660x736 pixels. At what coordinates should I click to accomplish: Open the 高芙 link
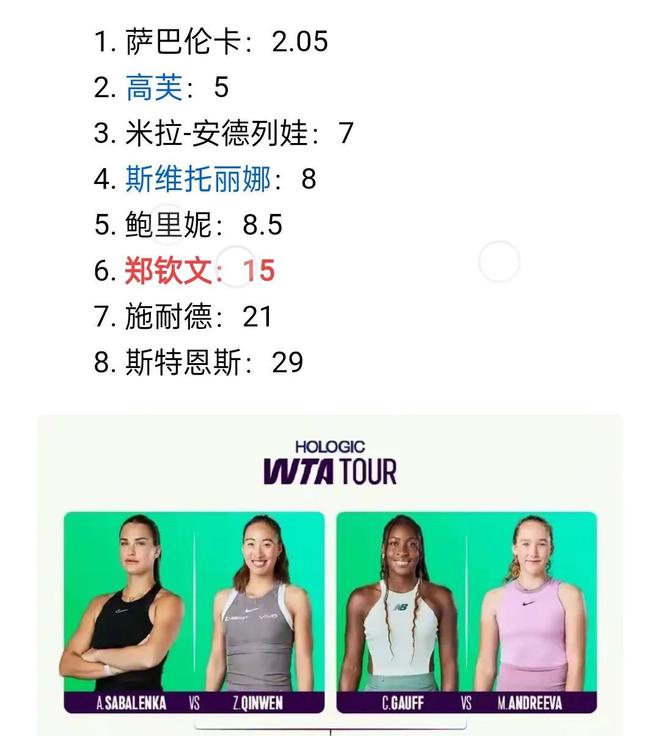point(154,88)
